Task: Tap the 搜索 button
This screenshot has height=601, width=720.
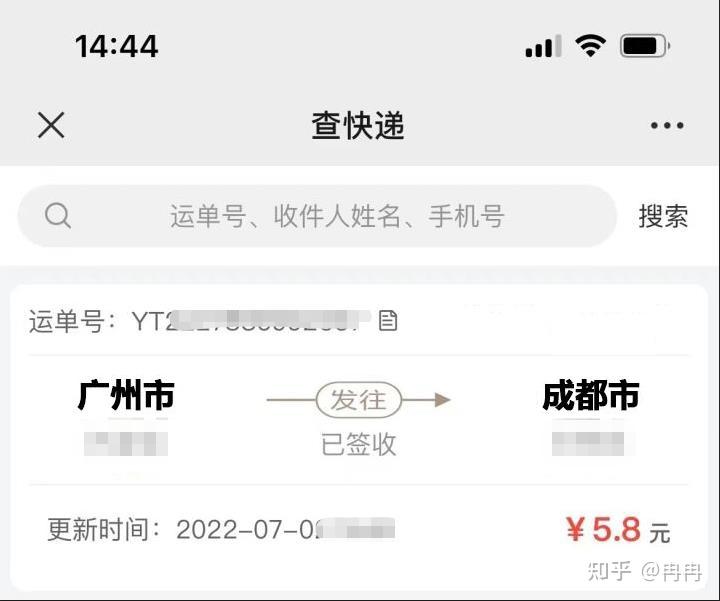Action: [663, 216]
